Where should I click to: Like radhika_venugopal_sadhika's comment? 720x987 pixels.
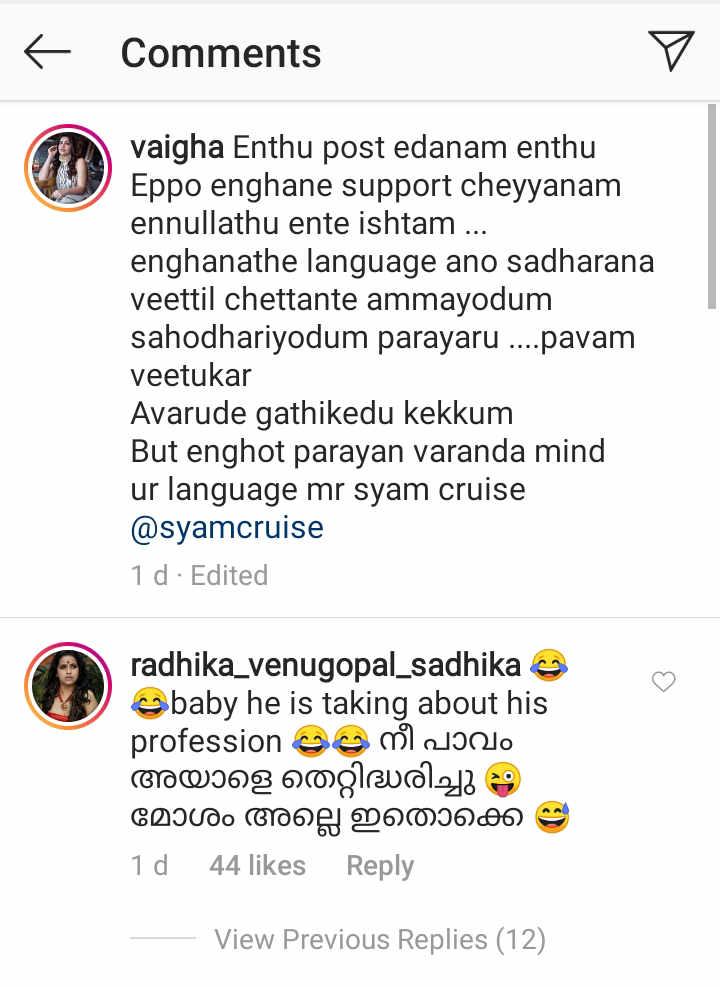tap(663, 682)
